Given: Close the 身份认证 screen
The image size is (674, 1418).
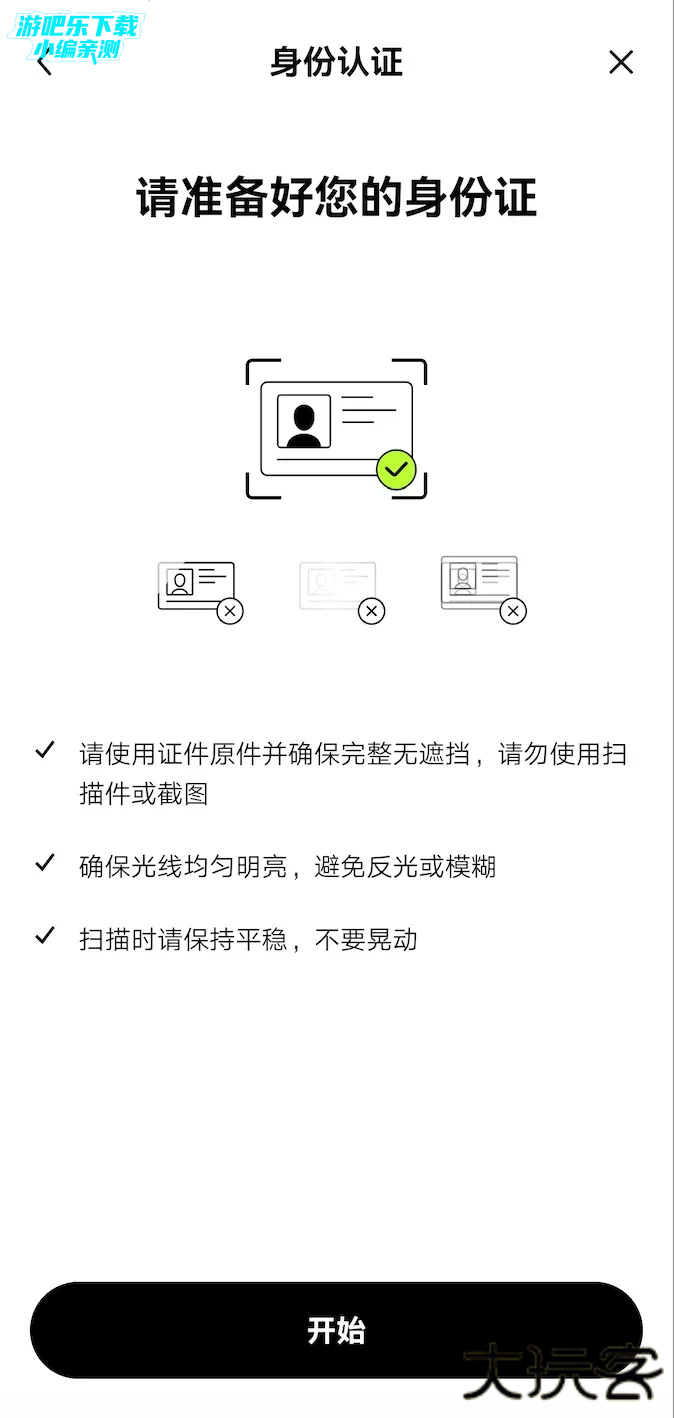Looking at the screenshot, I should tap(621, 63).
